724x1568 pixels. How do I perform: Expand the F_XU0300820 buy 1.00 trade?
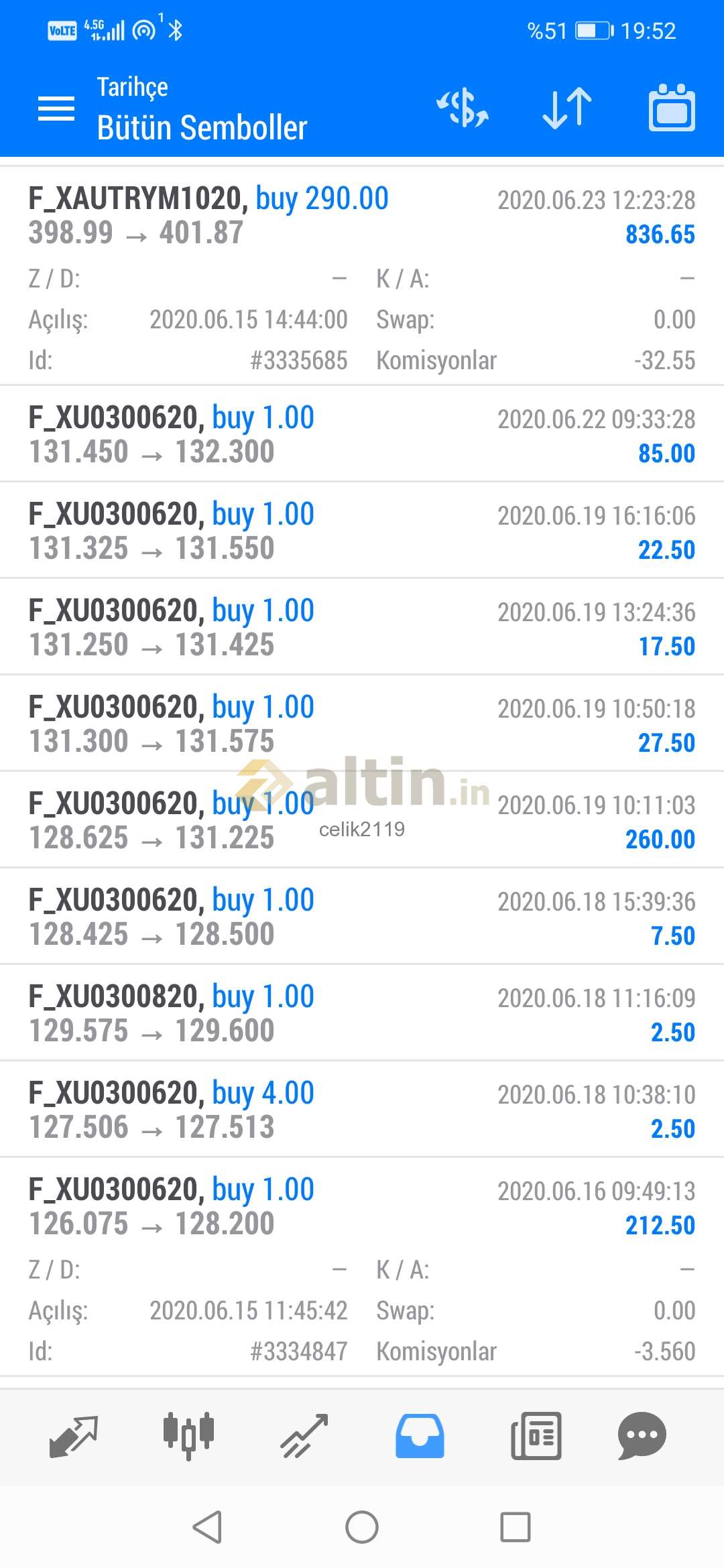click(x=362, y=1012)
